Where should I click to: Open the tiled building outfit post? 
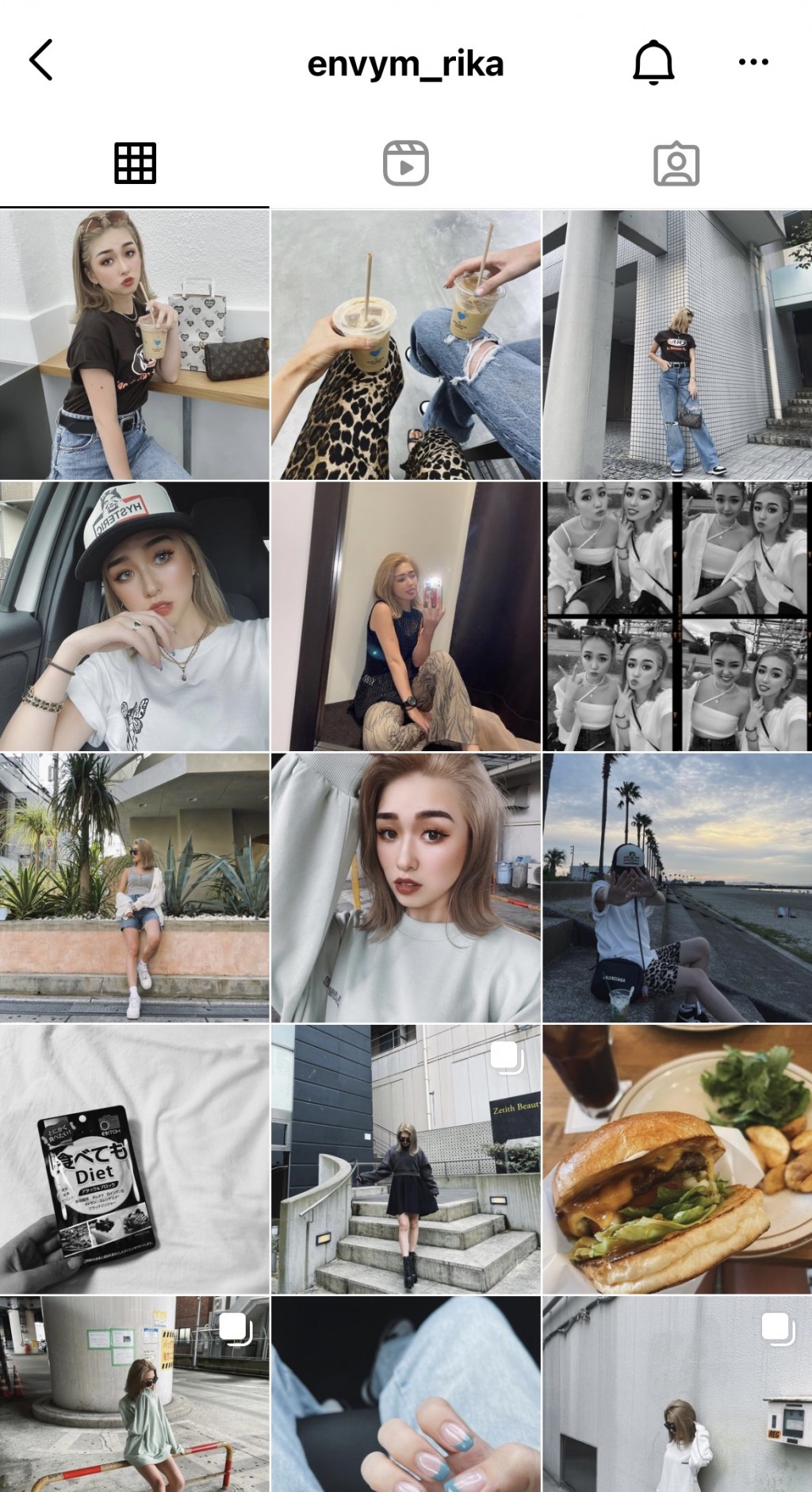point(677,345)
